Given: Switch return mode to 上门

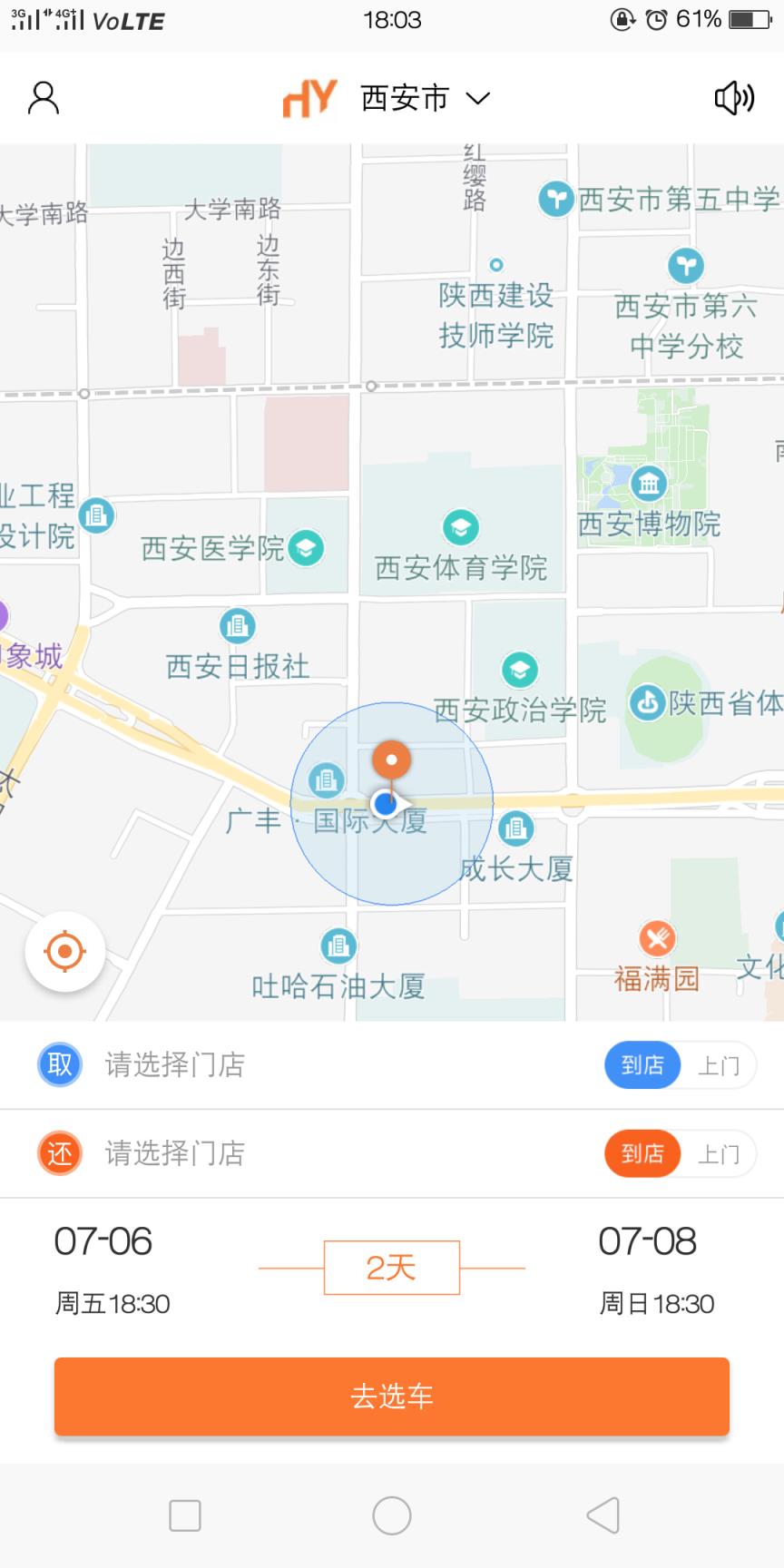Looking at the screenshot, I should (x=719, y=1152).
